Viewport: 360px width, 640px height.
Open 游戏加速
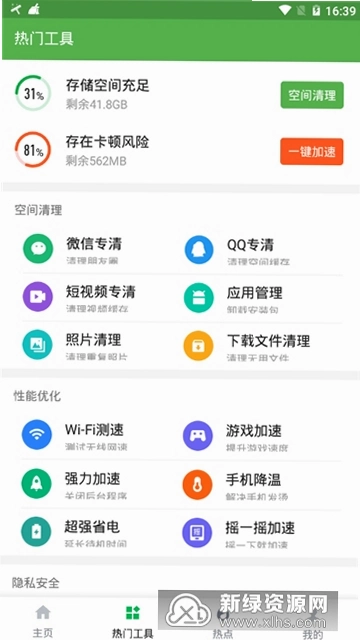coord(261,436)
